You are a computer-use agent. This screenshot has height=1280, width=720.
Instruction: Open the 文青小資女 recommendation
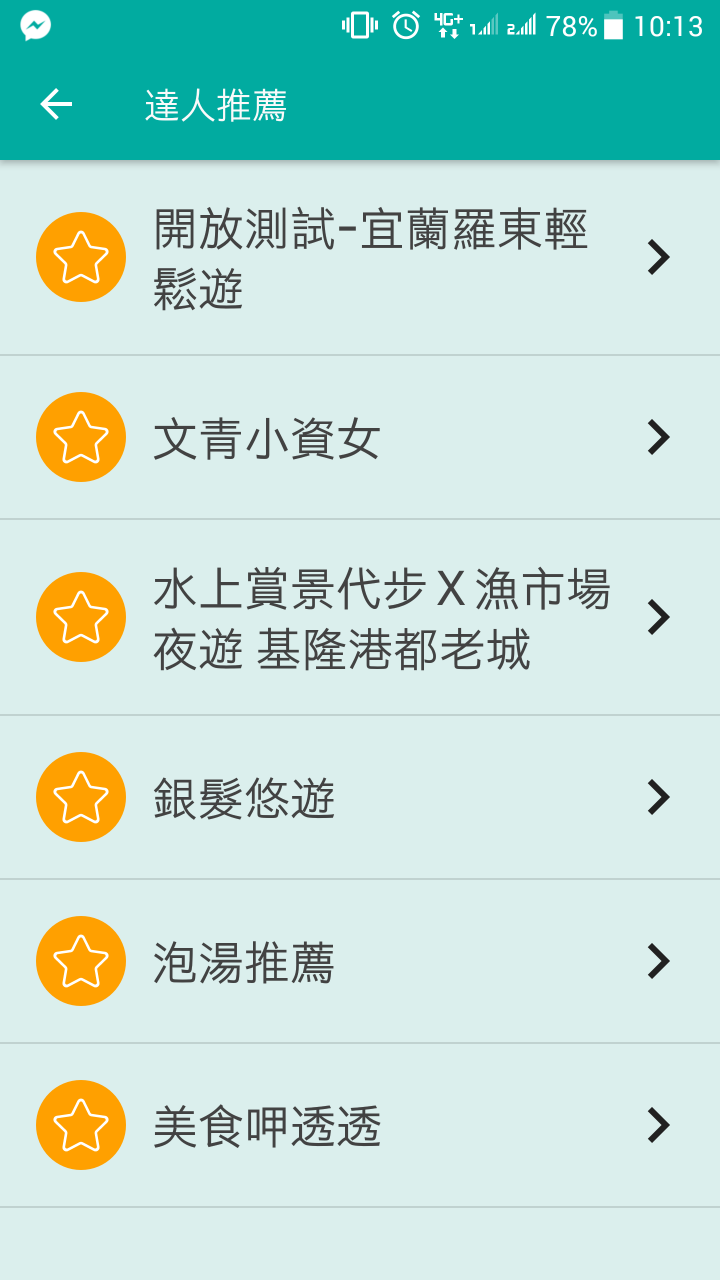coord(360,437)
